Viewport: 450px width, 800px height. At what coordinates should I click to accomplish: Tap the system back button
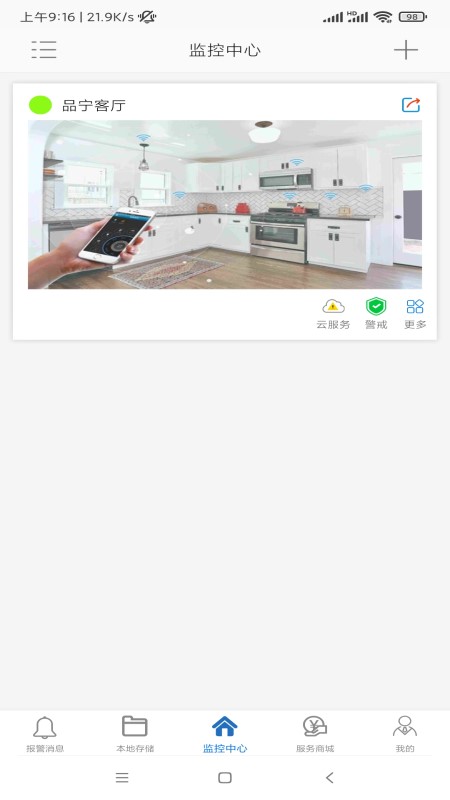(x=330, y=778)
